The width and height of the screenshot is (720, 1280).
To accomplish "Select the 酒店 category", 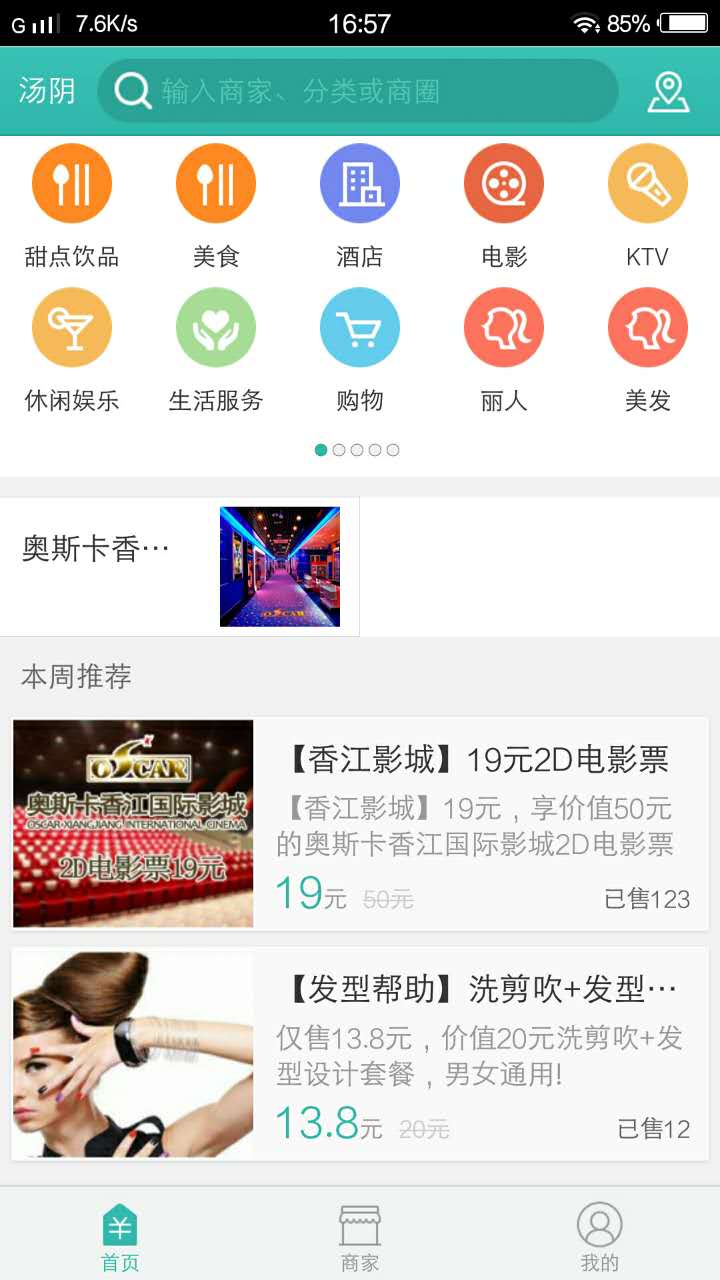I will point(360,206).
